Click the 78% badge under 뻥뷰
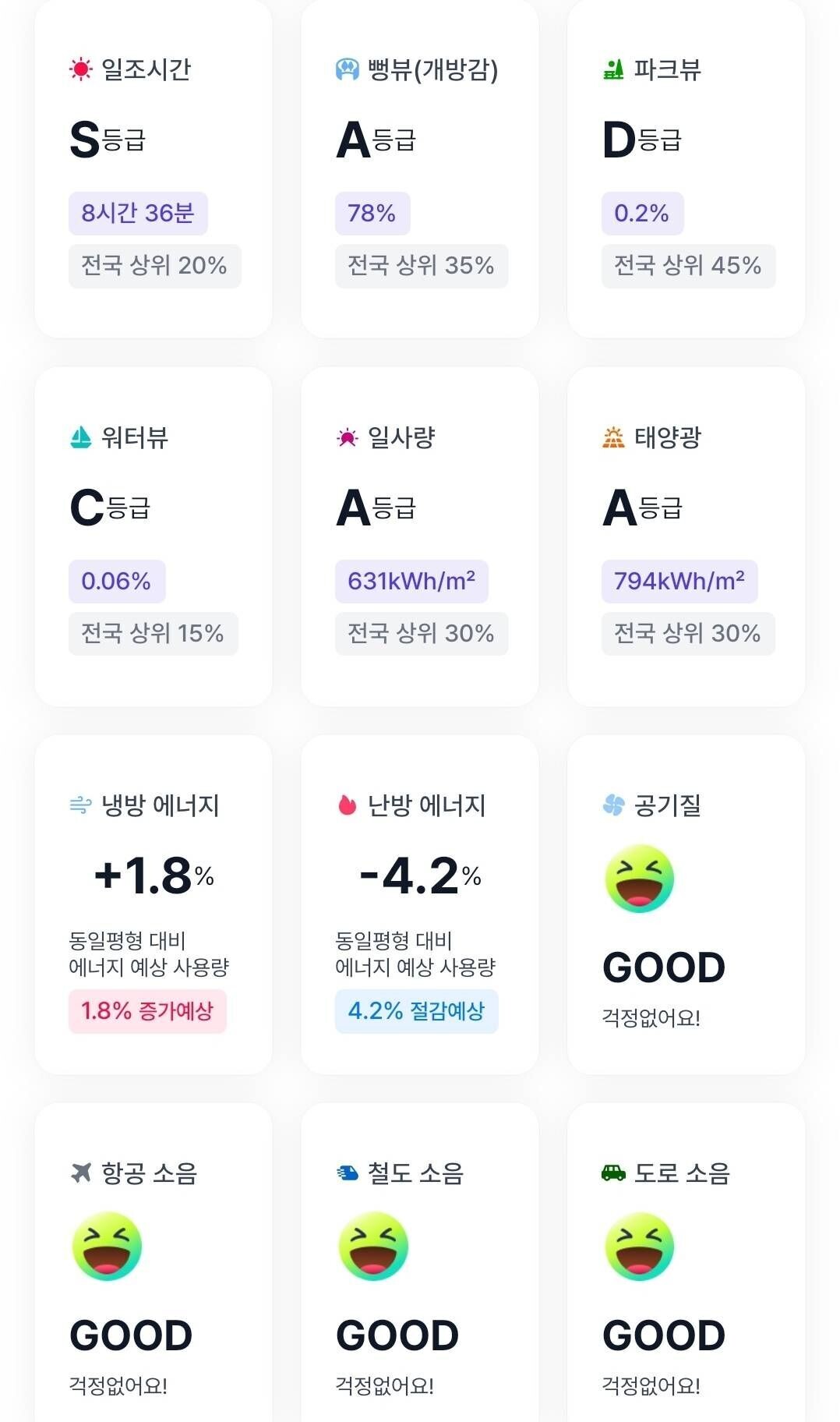The width and height of the screenshot is (840, 1422). pos(373,212)
